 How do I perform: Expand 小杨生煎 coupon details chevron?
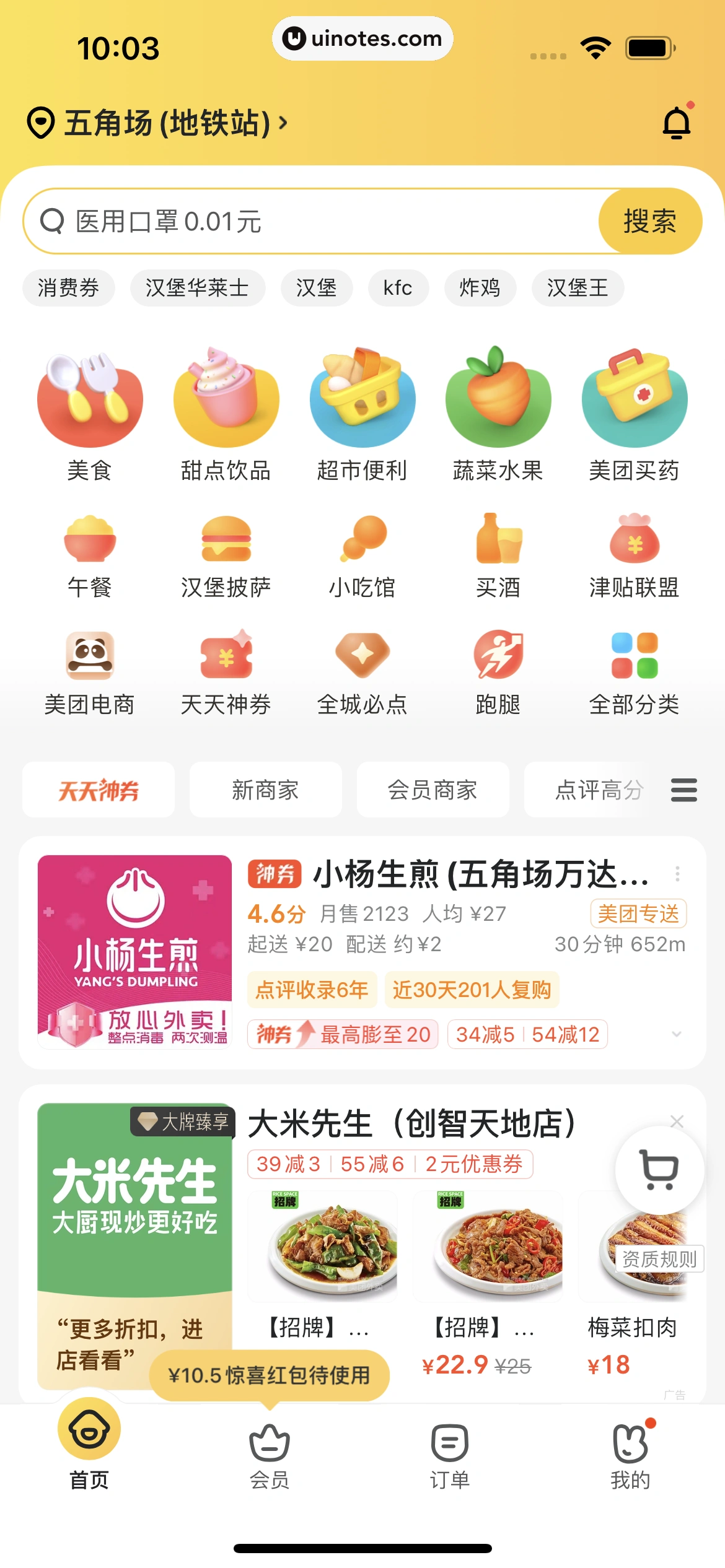(x=677, y=1034)
